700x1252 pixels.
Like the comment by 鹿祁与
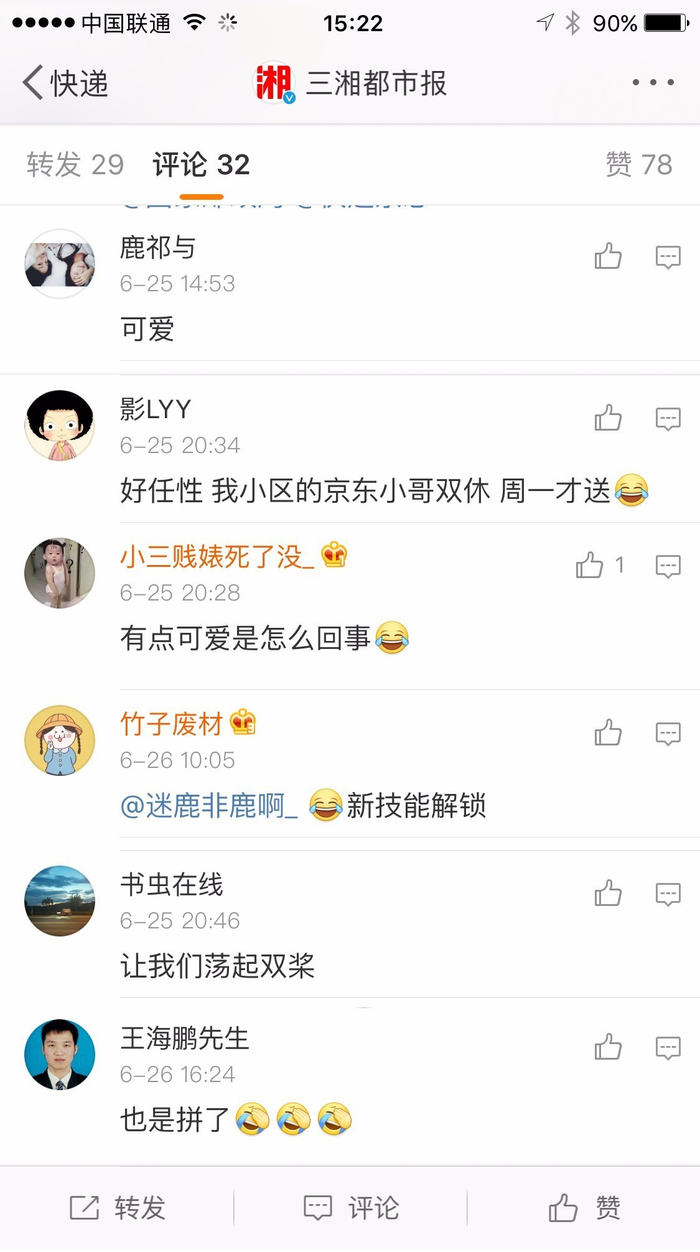608,257
